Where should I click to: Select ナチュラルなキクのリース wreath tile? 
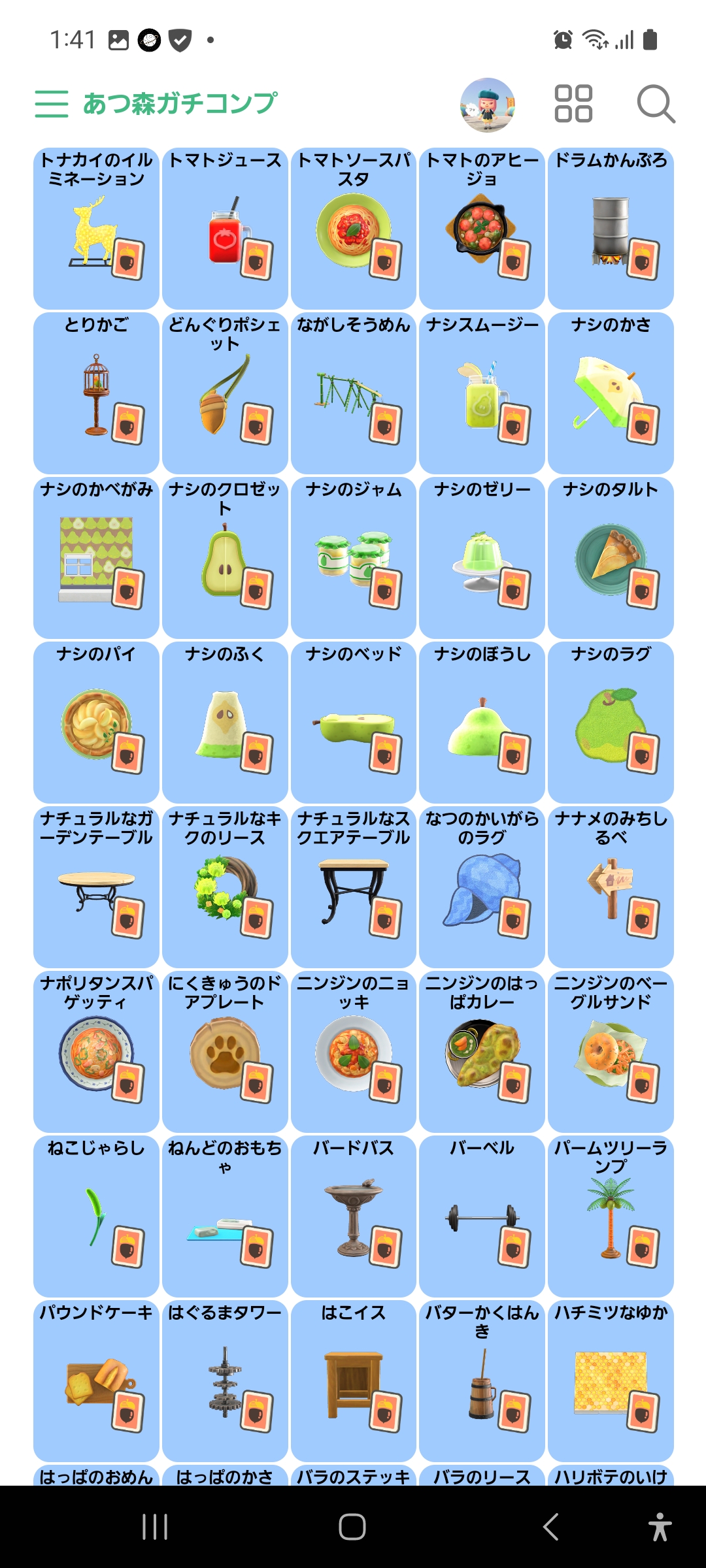[x=225, y=887]
